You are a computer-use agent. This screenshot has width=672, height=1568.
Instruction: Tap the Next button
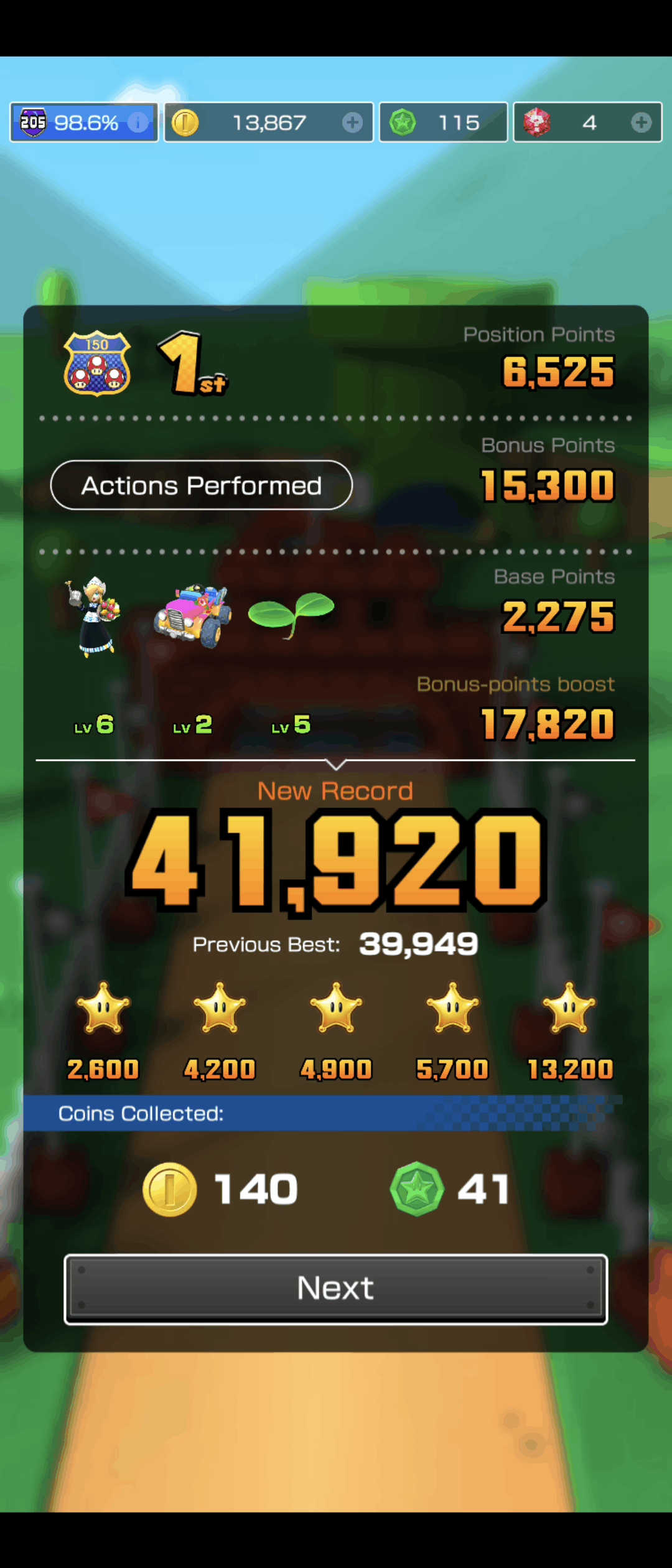pyautogui.click(x=335, y=1289)
